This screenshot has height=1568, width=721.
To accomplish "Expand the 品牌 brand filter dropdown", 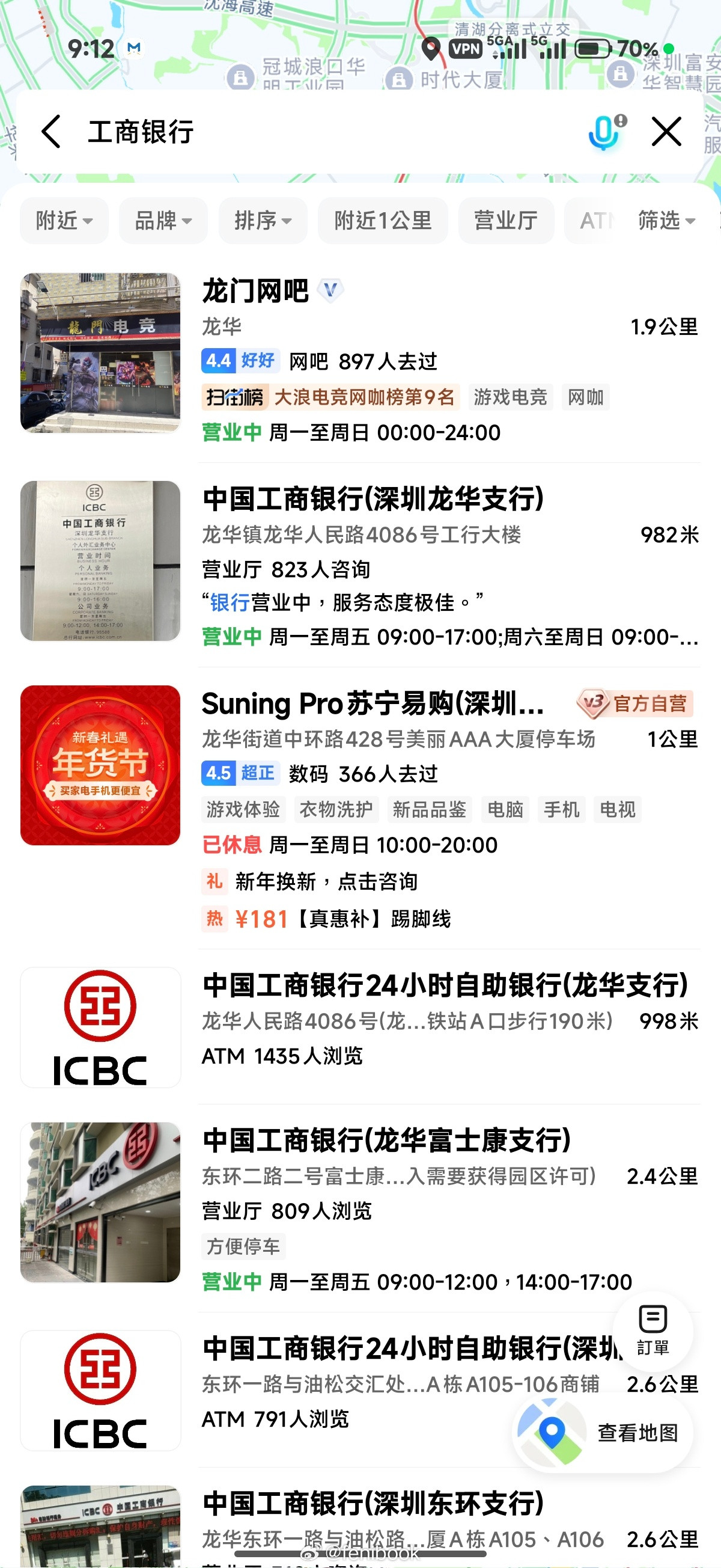I will (162, 220).
